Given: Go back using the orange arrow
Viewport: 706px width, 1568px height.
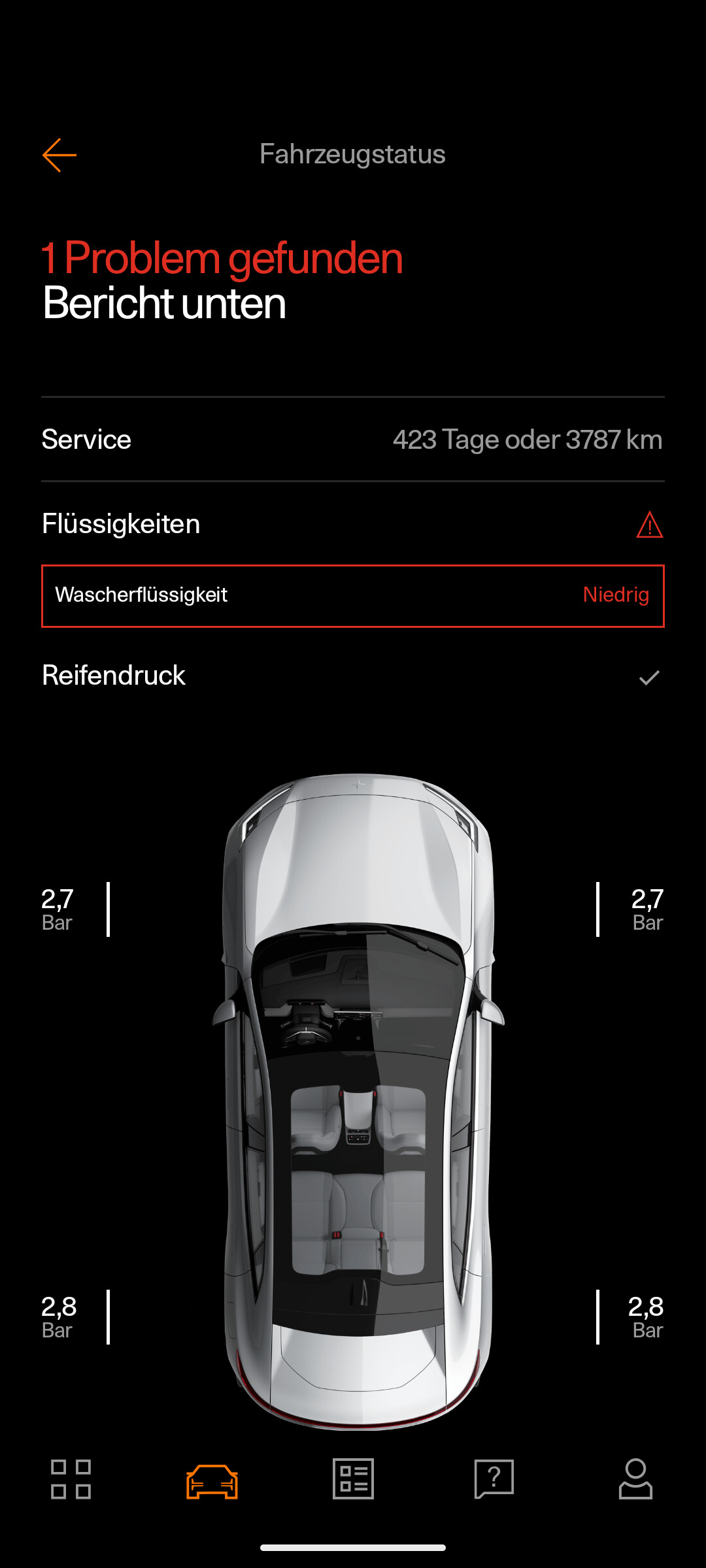Looking at the screenshot, I should tap(59, 155).
